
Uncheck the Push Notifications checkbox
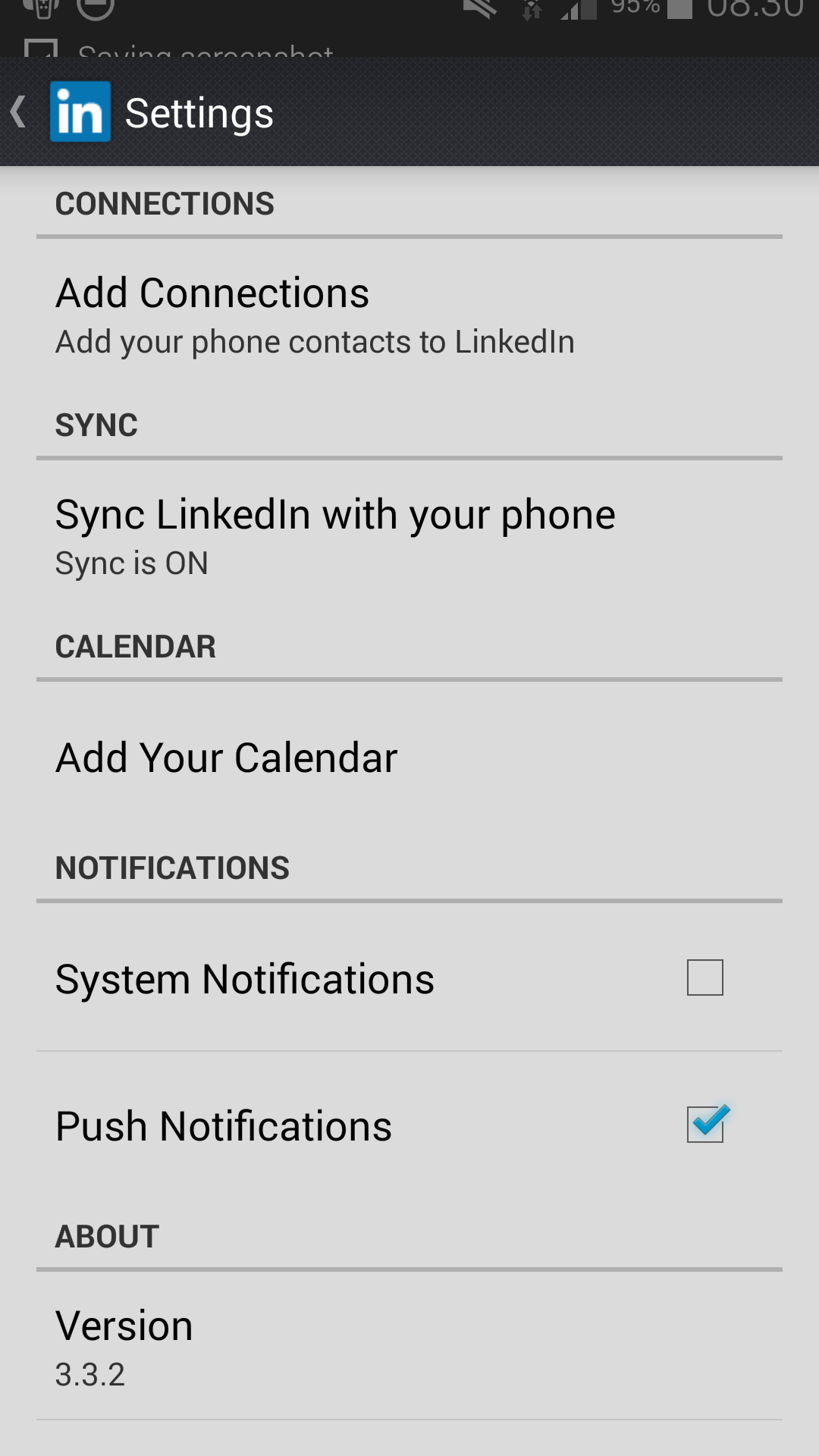coord(704,1125)
